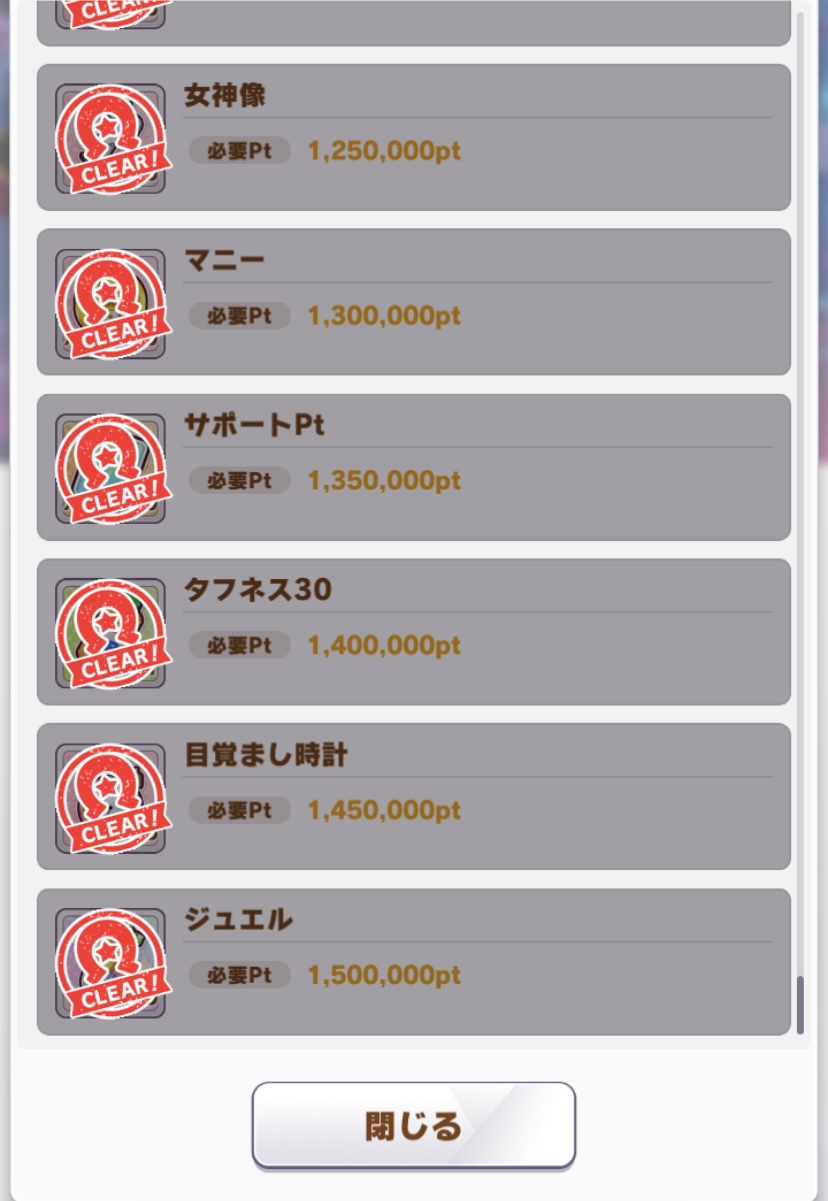The height and width of the screenshot is (1201, 828).
Task: Open the マニー reward icon
Action: tap(110, 304)
